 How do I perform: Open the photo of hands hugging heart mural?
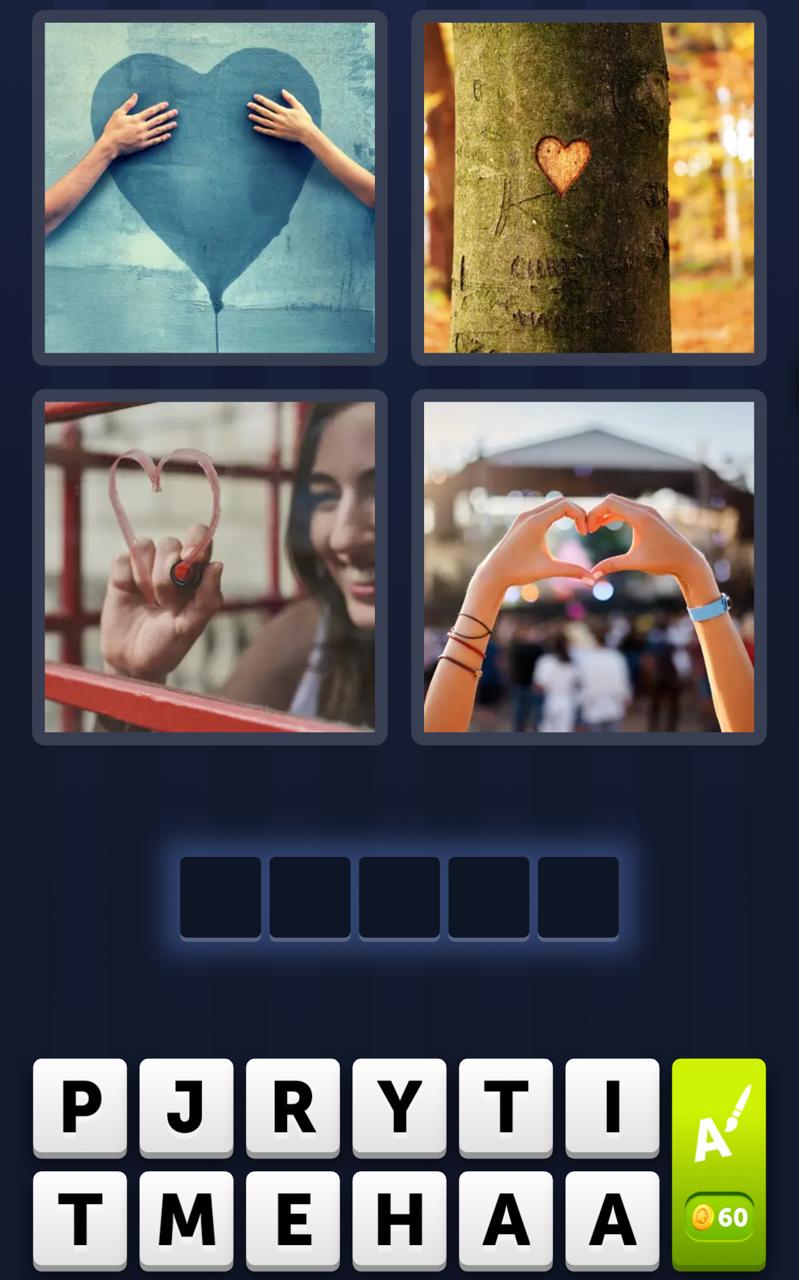click(210, 185)
